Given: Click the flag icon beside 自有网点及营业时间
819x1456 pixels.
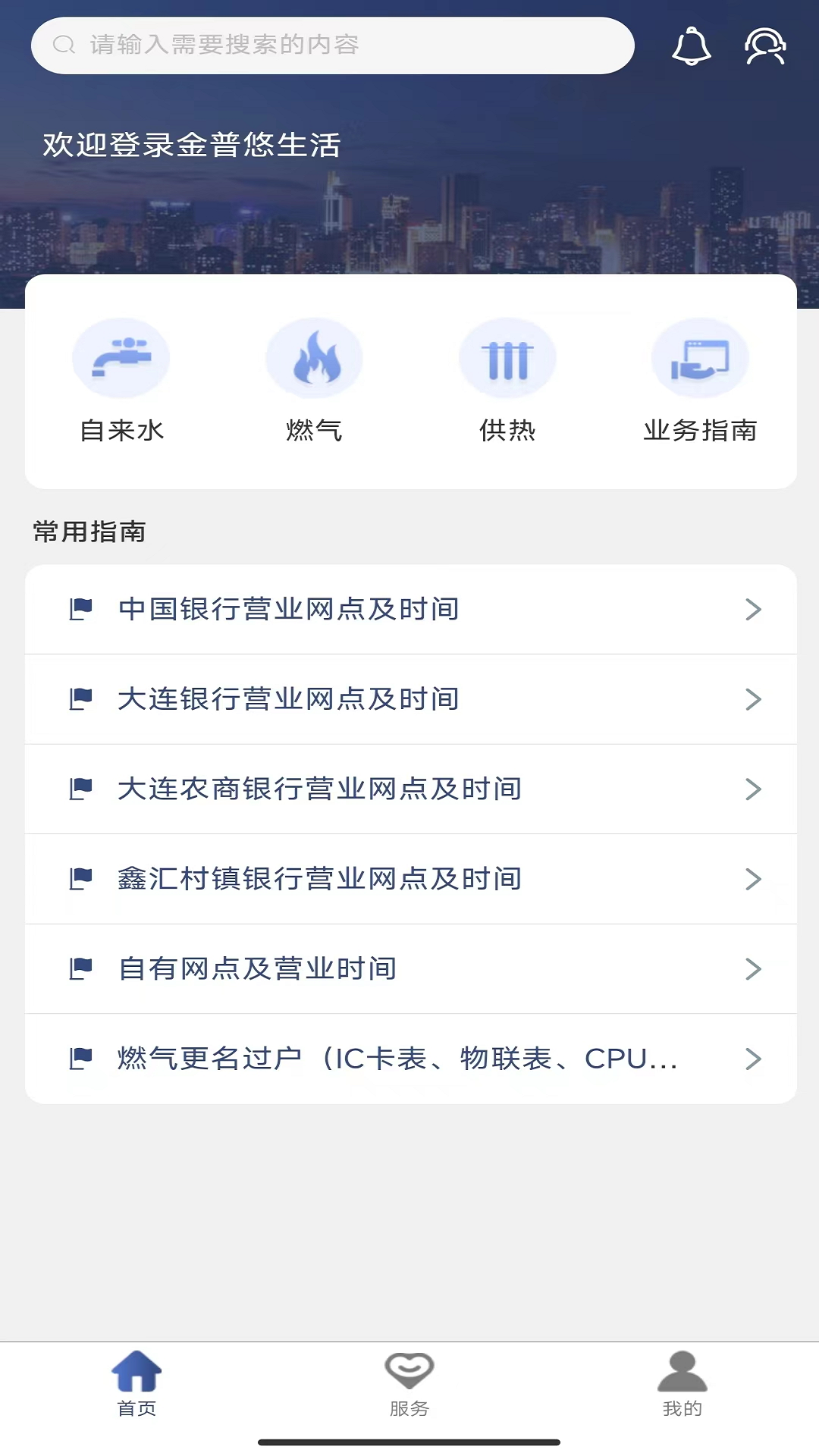Looking at the screenshot, I should 83,969.
